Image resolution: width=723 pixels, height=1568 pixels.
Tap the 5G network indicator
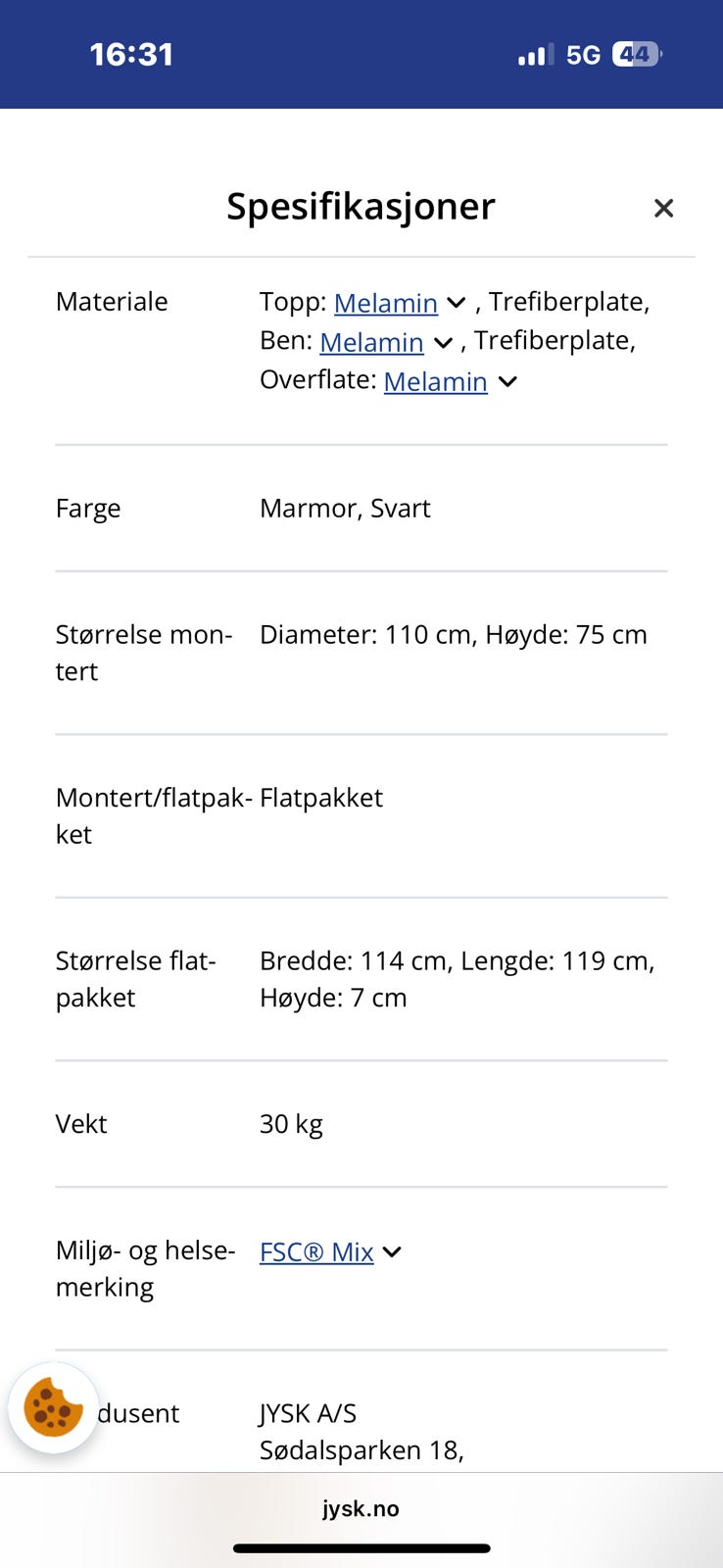[581, 54]
